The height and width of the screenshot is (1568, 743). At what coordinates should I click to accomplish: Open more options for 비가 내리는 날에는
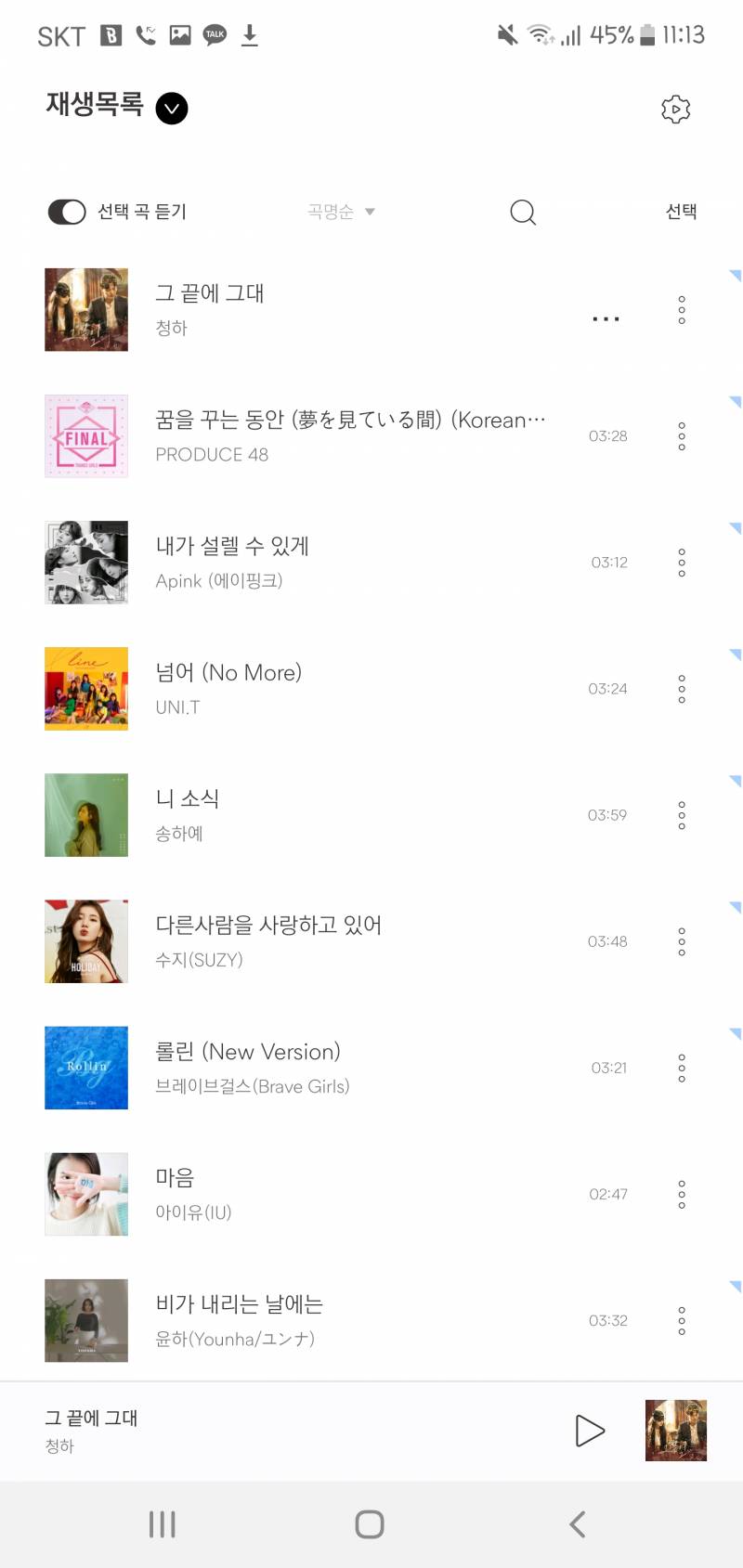[x=682, y=1320]
